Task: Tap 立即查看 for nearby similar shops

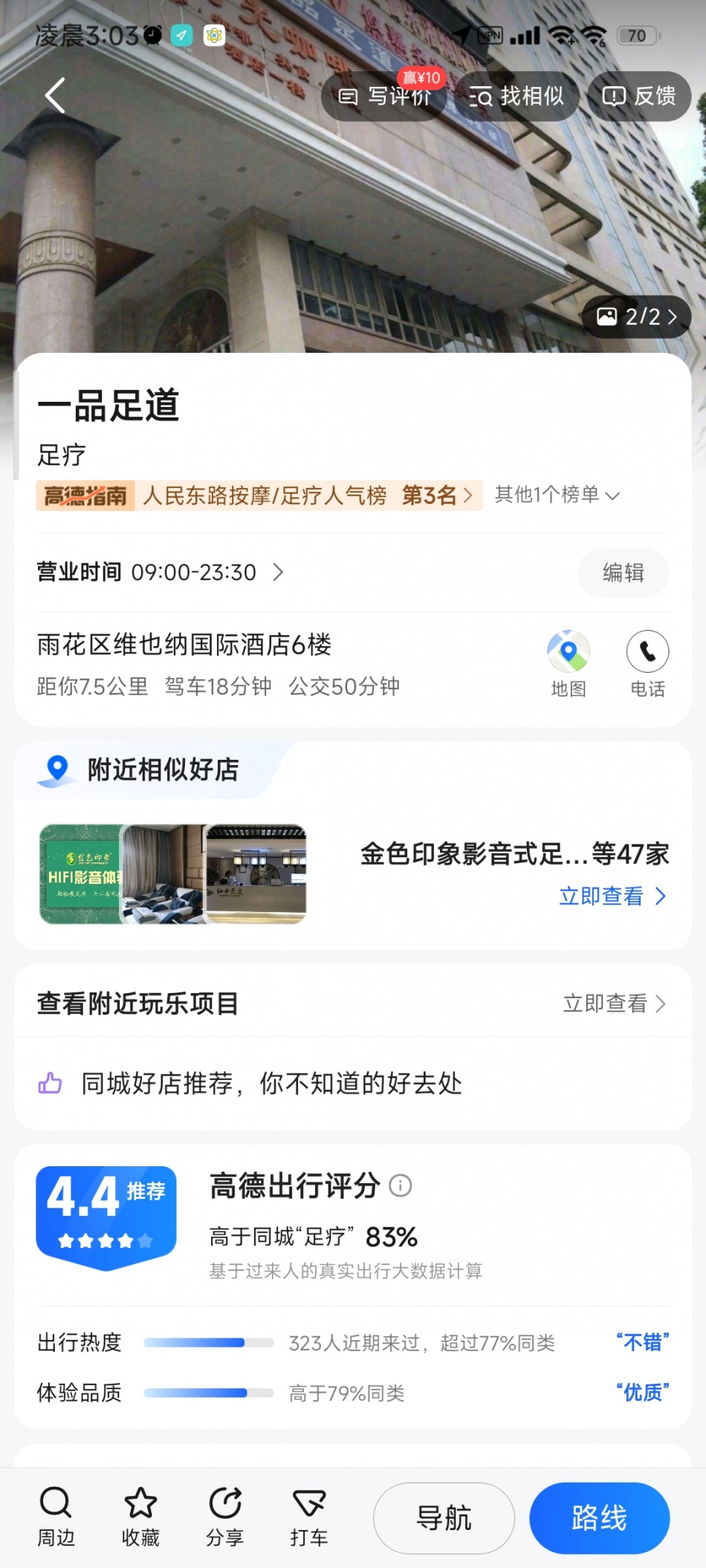Action: pos(612,897)
